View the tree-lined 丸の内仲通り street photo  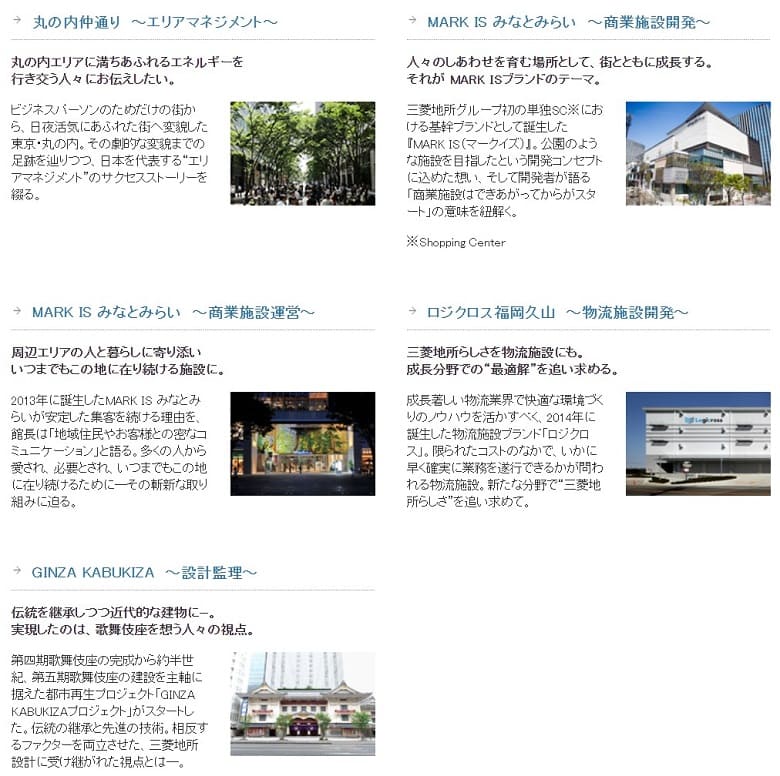[302, 153]
